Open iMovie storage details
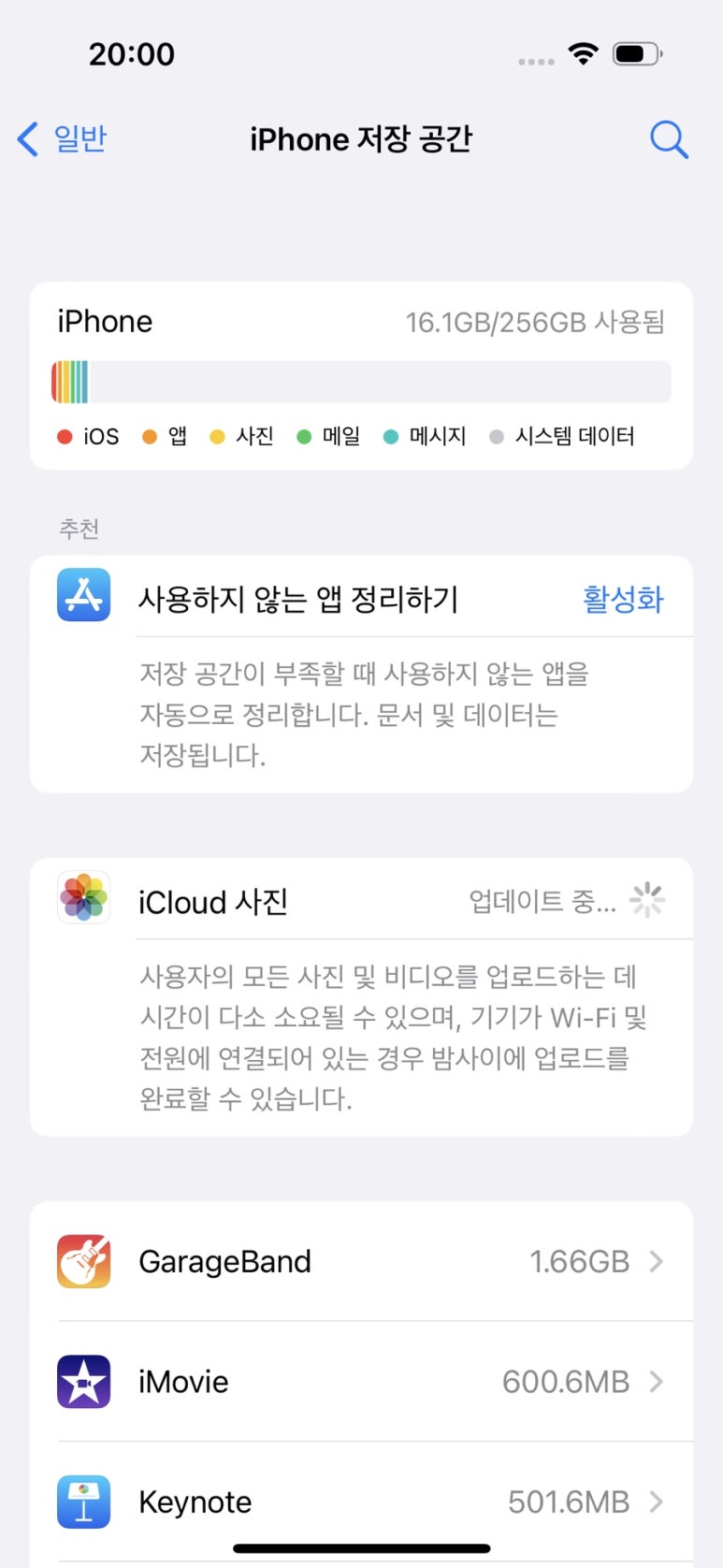The image size is (723, 1568). (361, 1382)
